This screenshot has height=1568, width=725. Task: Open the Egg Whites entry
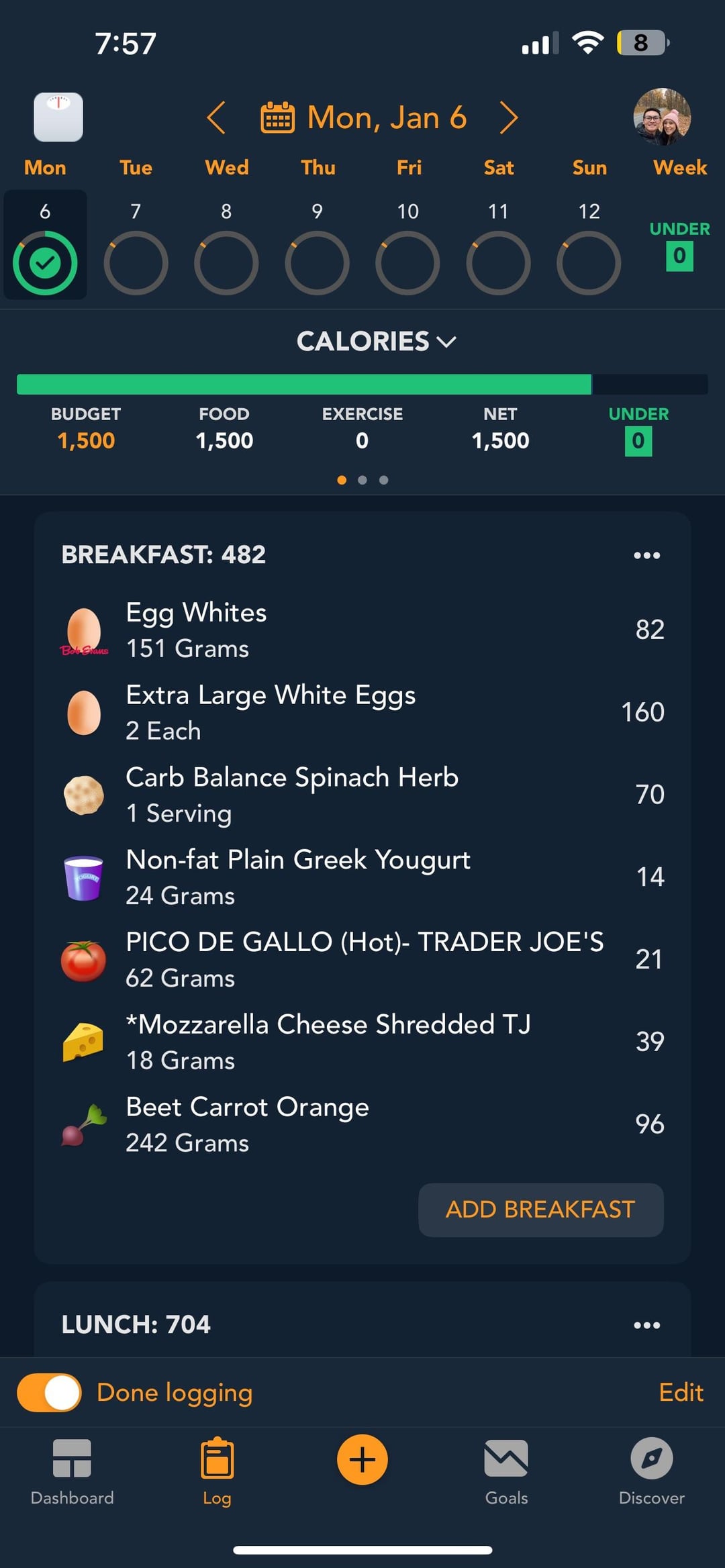tap(362, 630)
